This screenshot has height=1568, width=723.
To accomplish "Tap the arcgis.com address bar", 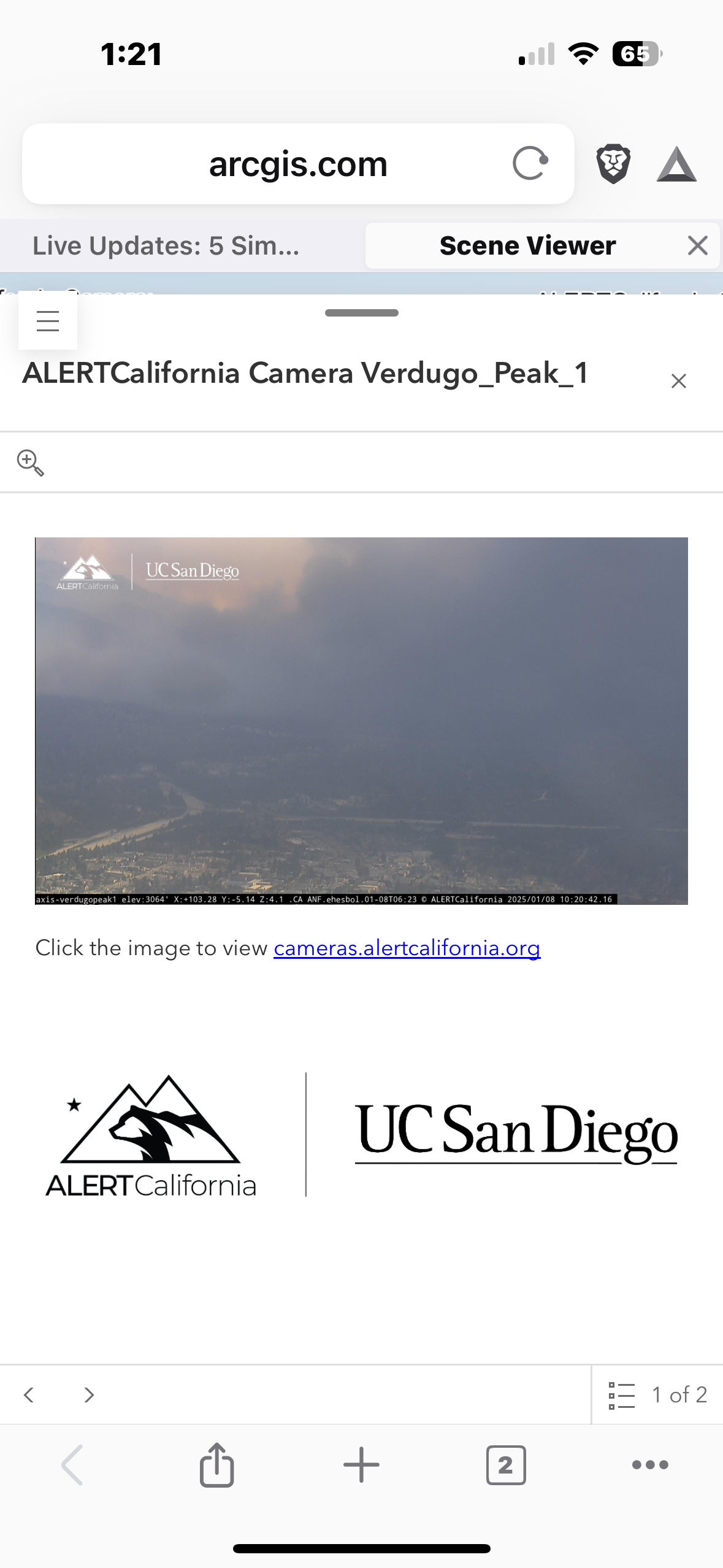I will point(298,164).
